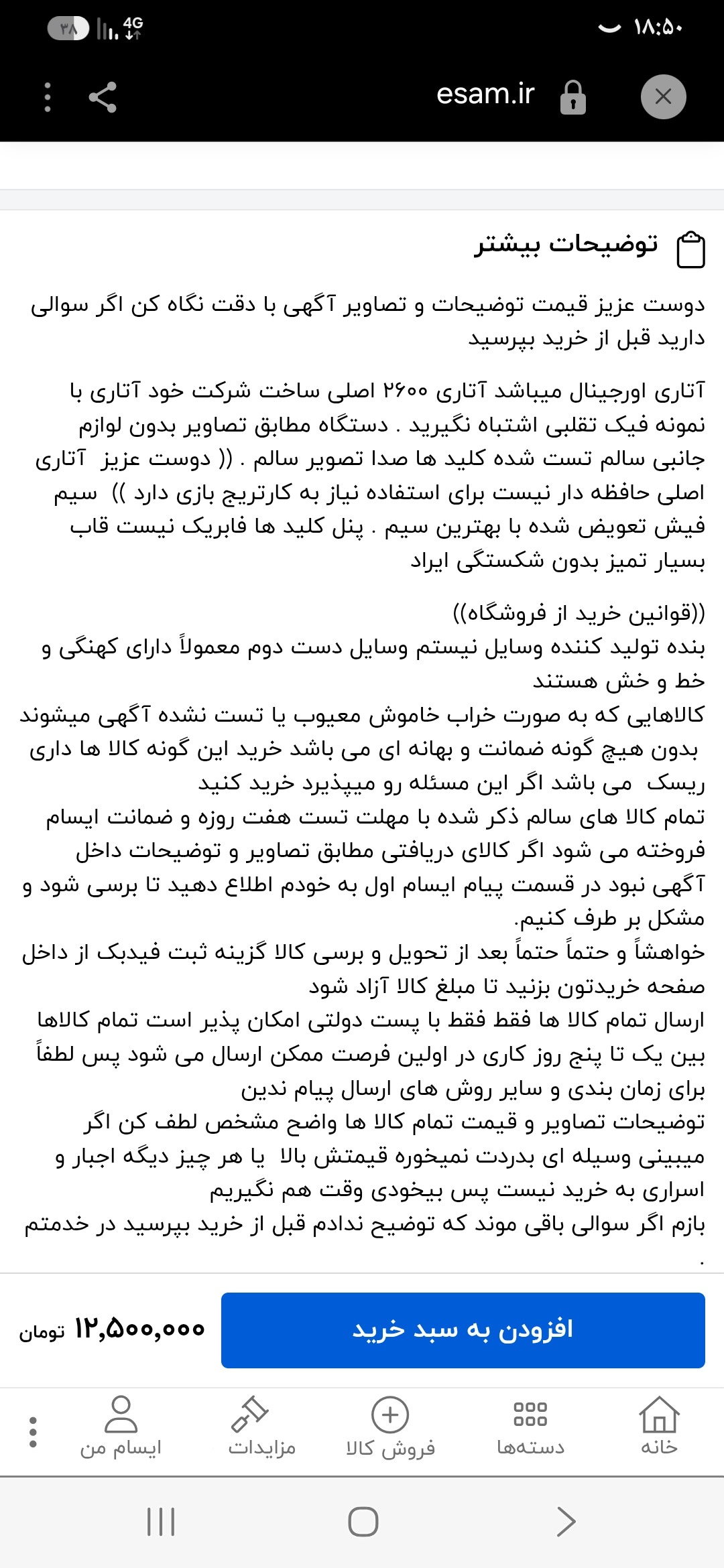Image resolution: width=724 pixels, height=1568 pixels.
Task: Open the bottom bar three-dot menu
Action: coord(33,1432)
